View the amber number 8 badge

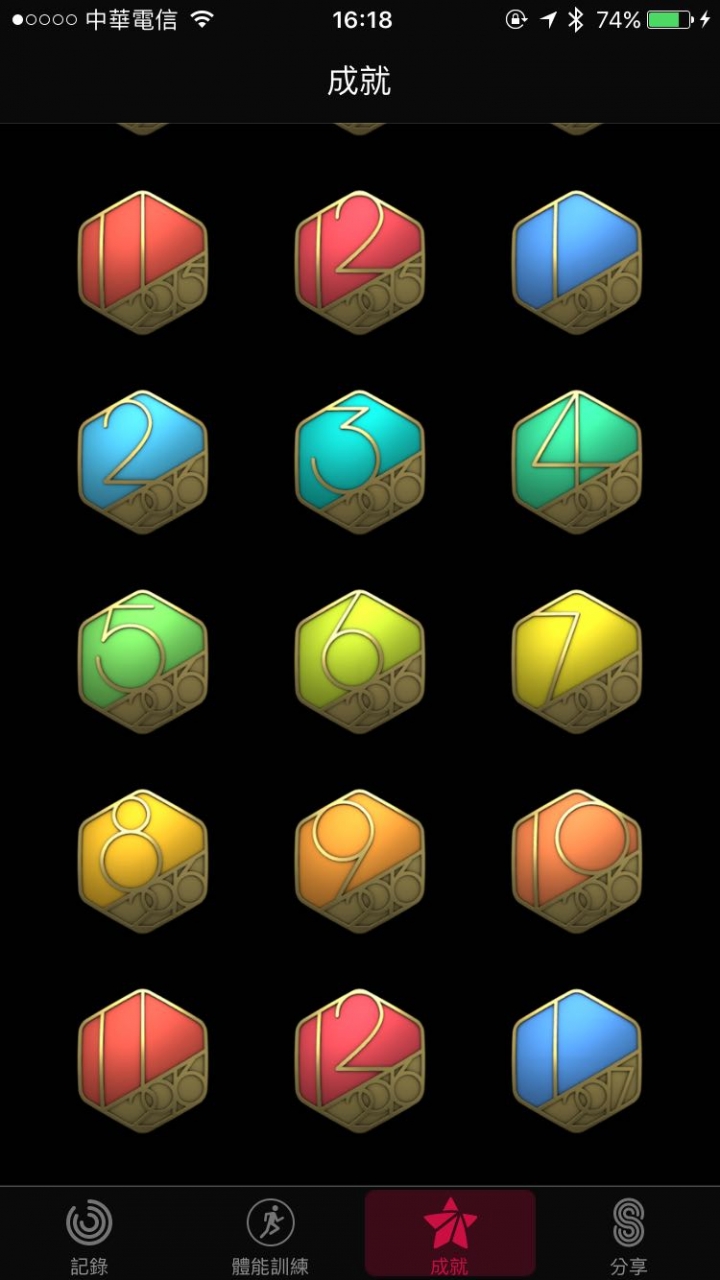pos(143,862)
